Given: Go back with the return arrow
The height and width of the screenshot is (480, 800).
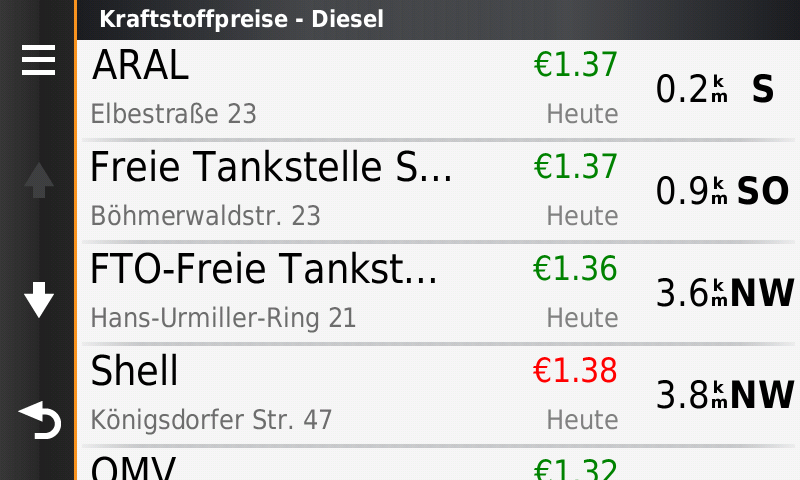Looking at the screenshot, I should pos(38,420).
